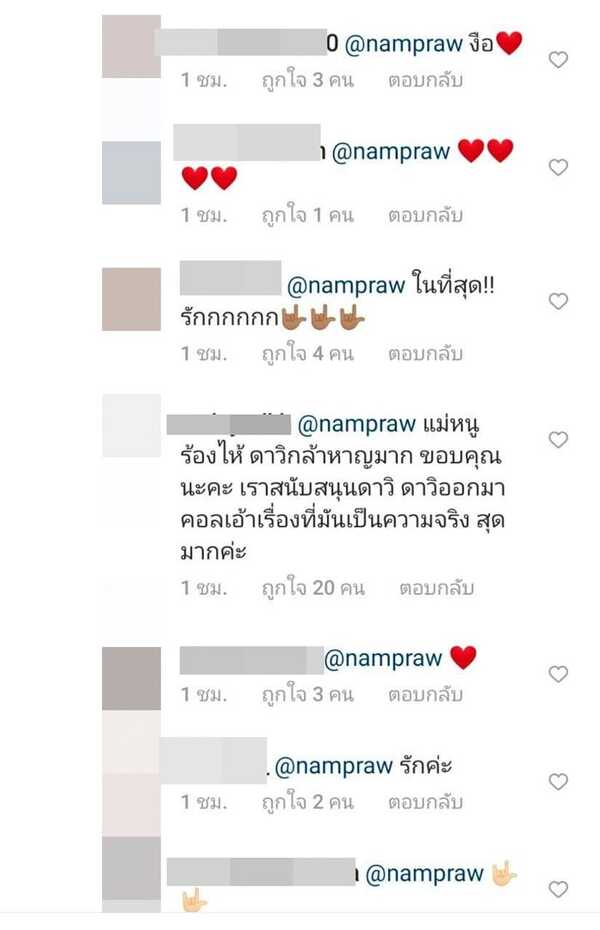
Task: Like the single red heart comment
Action: point(558,674)
